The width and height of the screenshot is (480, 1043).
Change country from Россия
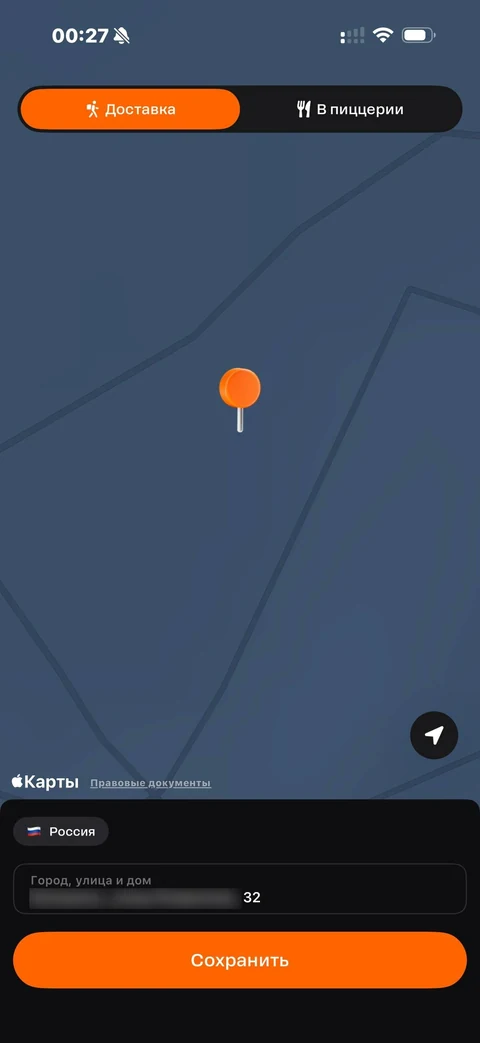tap(60, 831)
